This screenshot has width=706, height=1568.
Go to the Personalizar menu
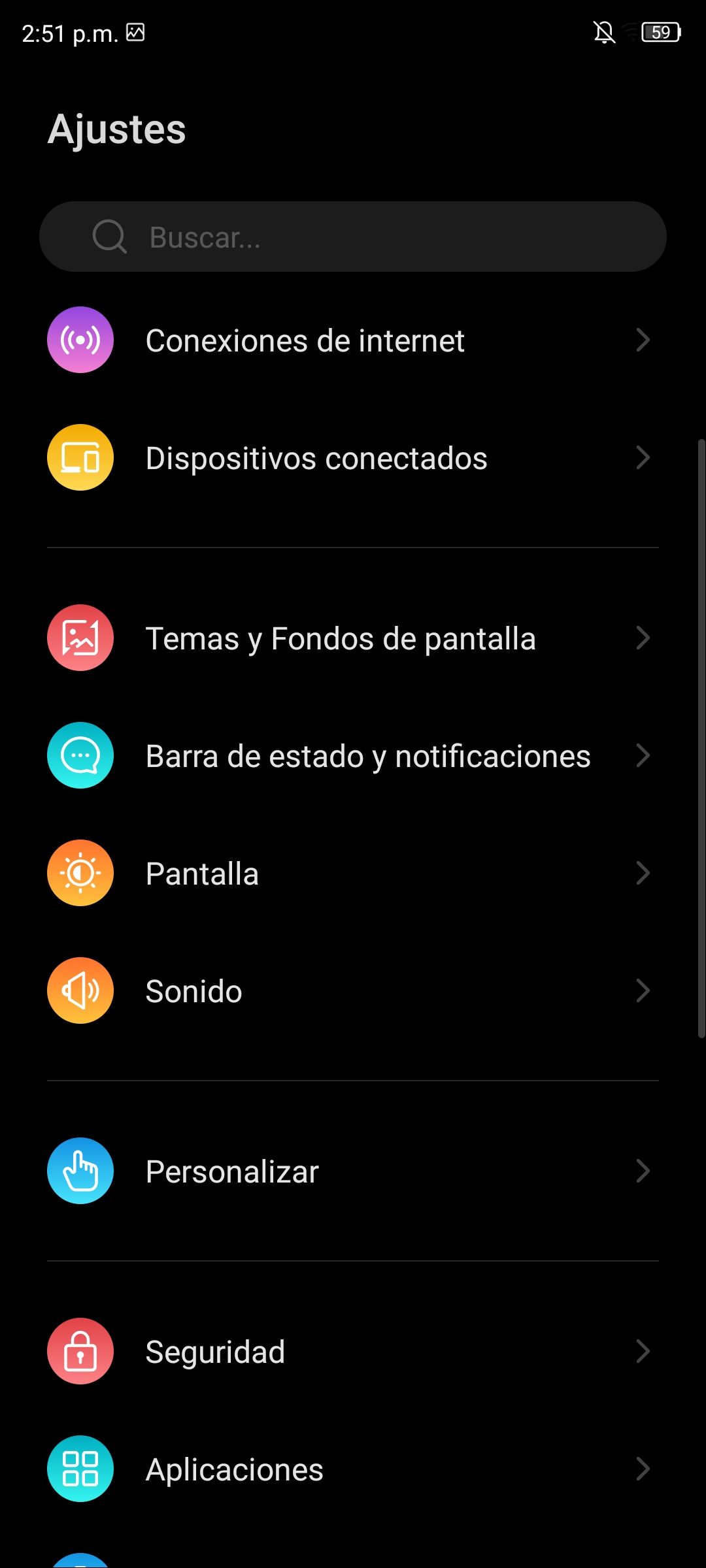pyautogui.click(x=232, y=1171)
